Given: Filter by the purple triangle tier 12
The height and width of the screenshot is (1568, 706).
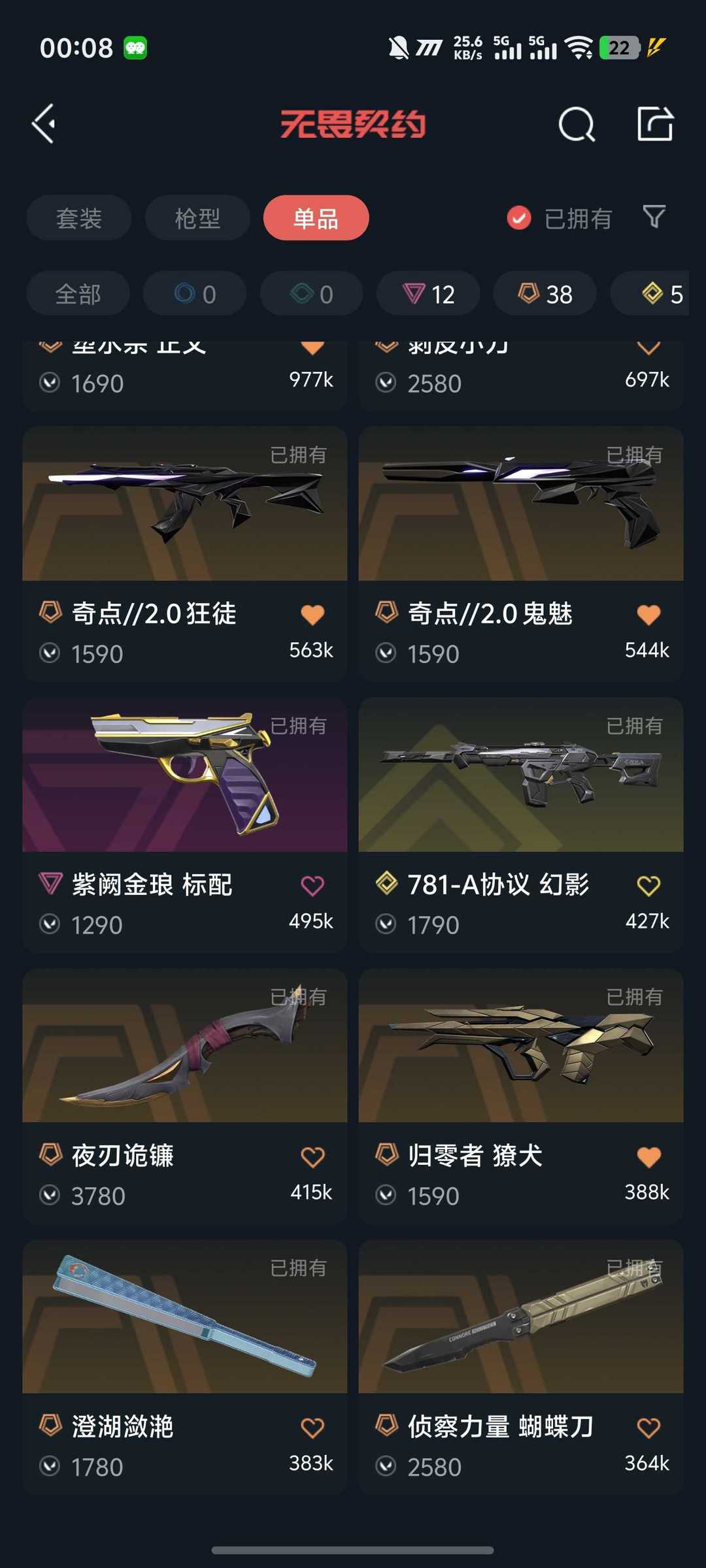Looking at the screenshot, I should (x=428, y=294).
